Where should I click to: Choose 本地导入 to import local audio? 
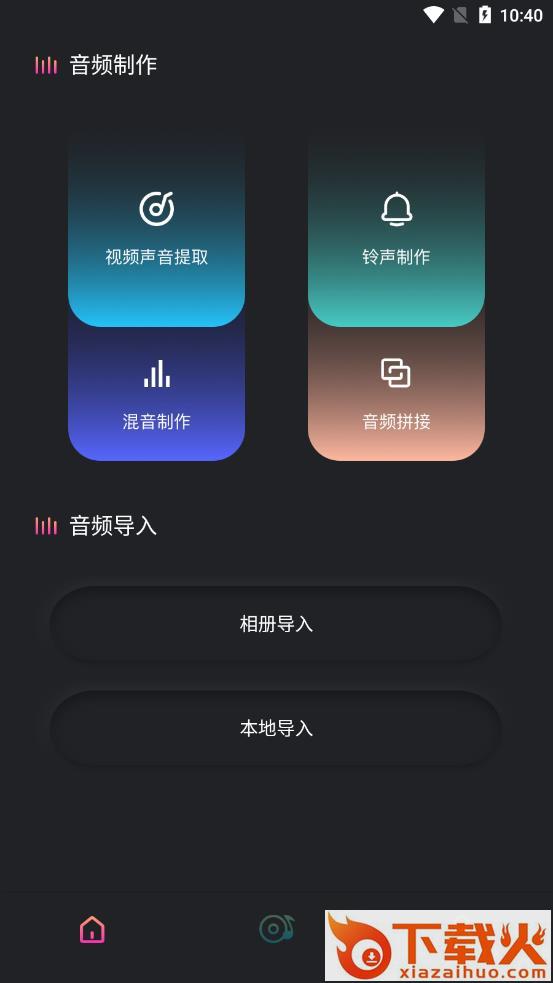pos(276,728)
